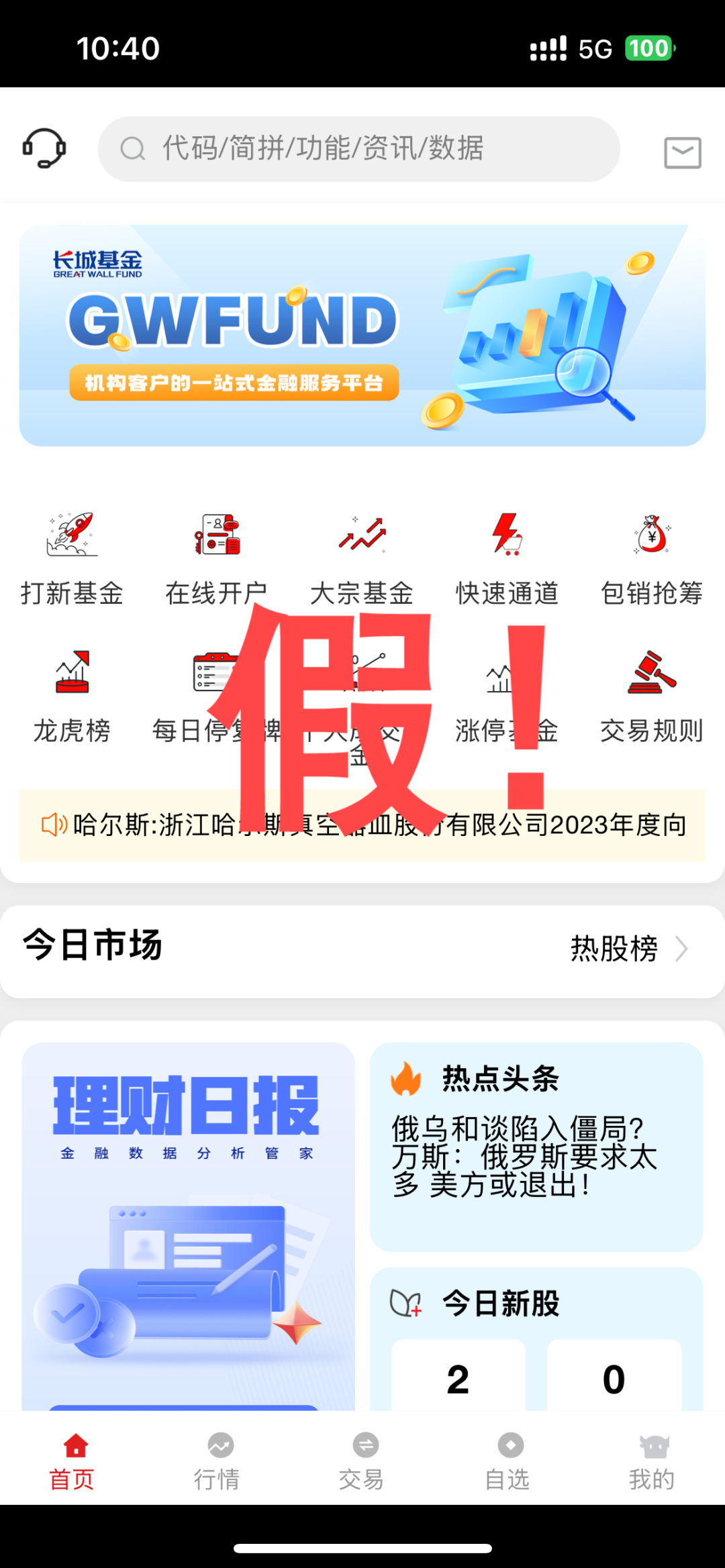
Task: Open the 哈尔斯 announcement ticker
Action: click(362, 825)
